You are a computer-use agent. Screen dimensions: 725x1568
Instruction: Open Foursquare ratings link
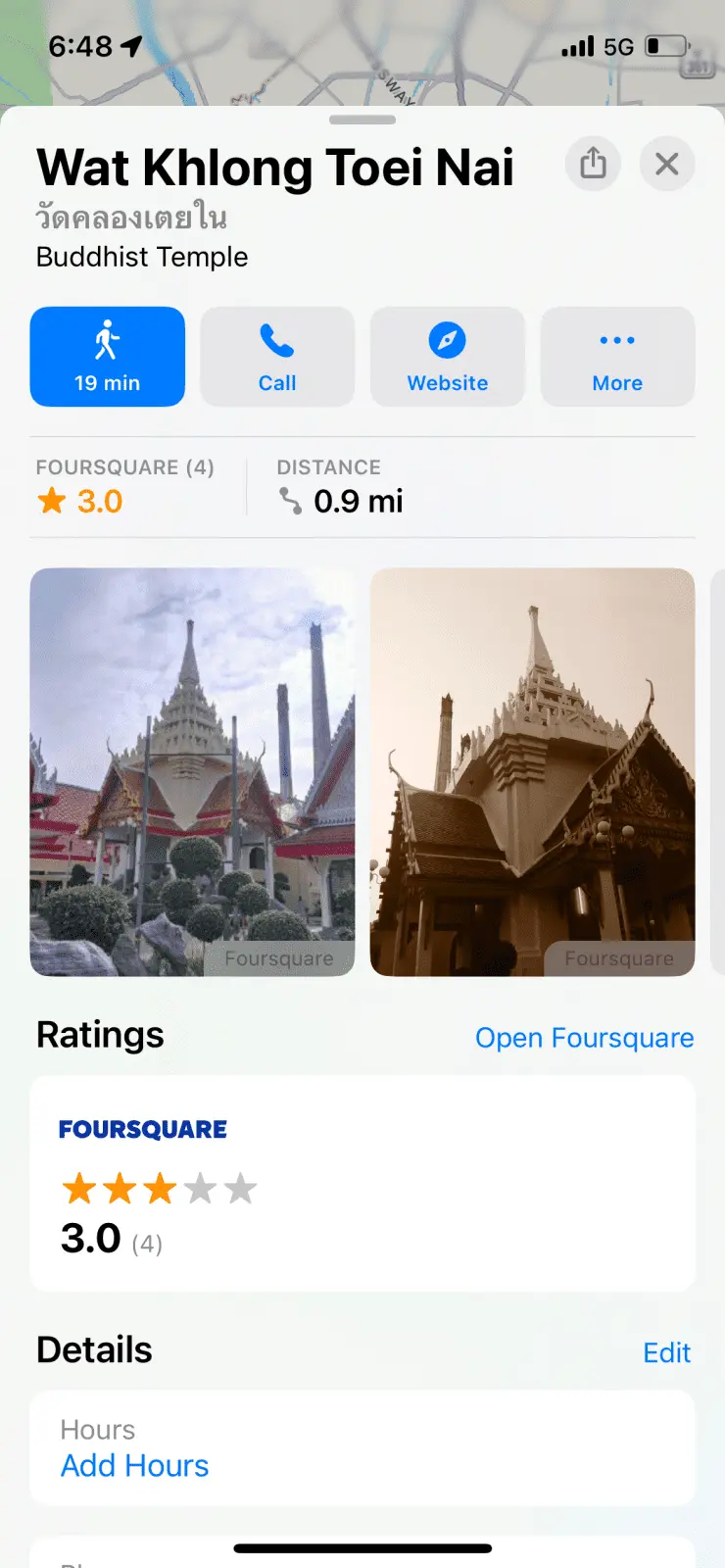click(x=584, y=1038)
